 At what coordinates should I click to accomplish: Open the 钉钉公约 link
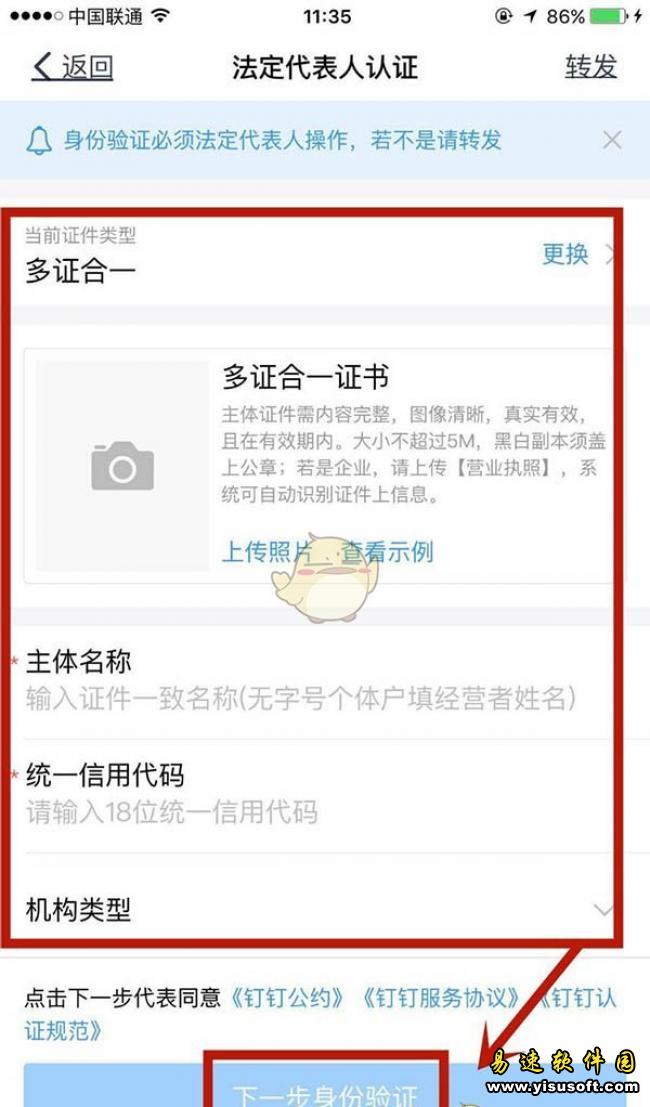290,998
